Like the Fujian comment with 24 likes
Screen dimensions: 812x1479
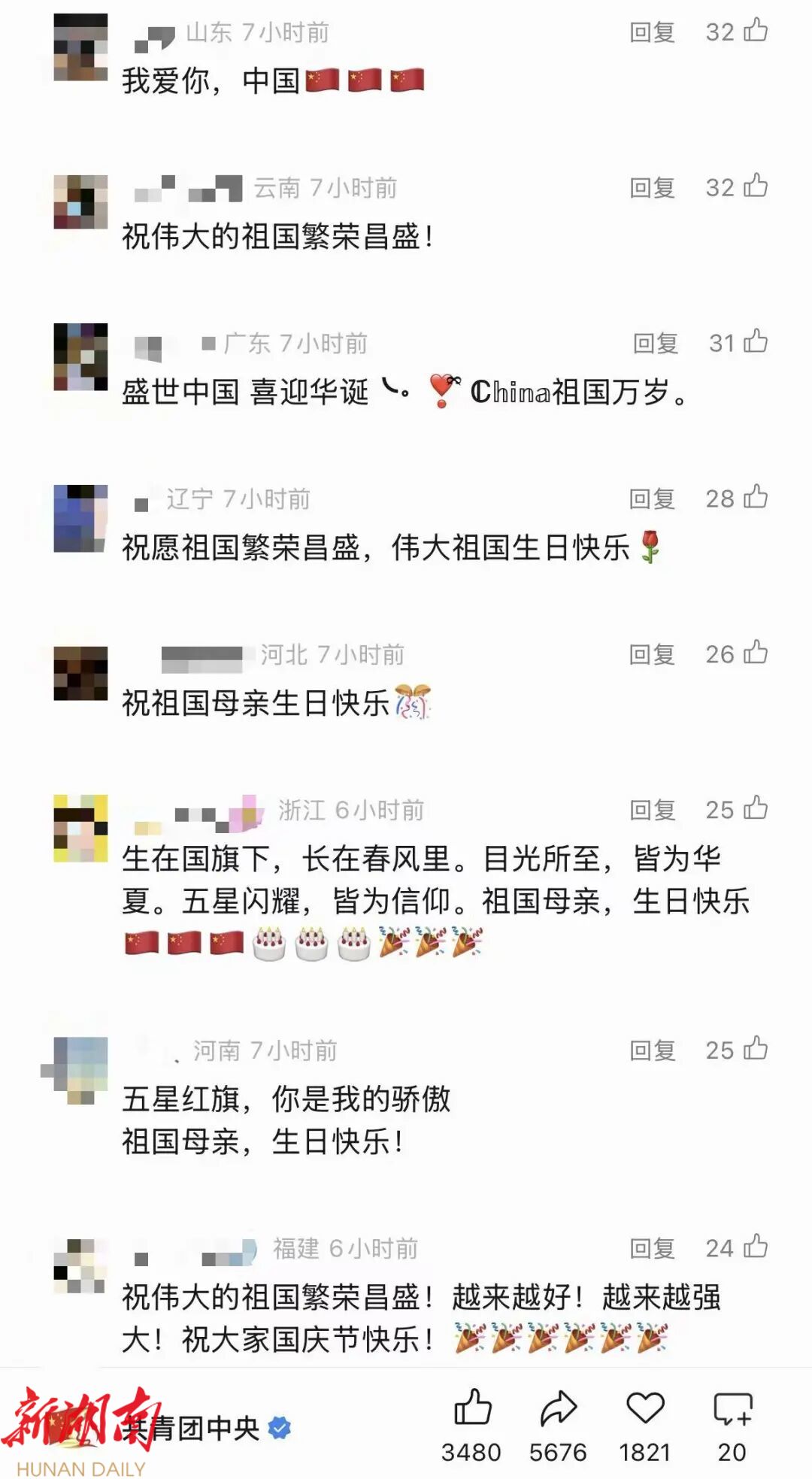coord(756,1247)
